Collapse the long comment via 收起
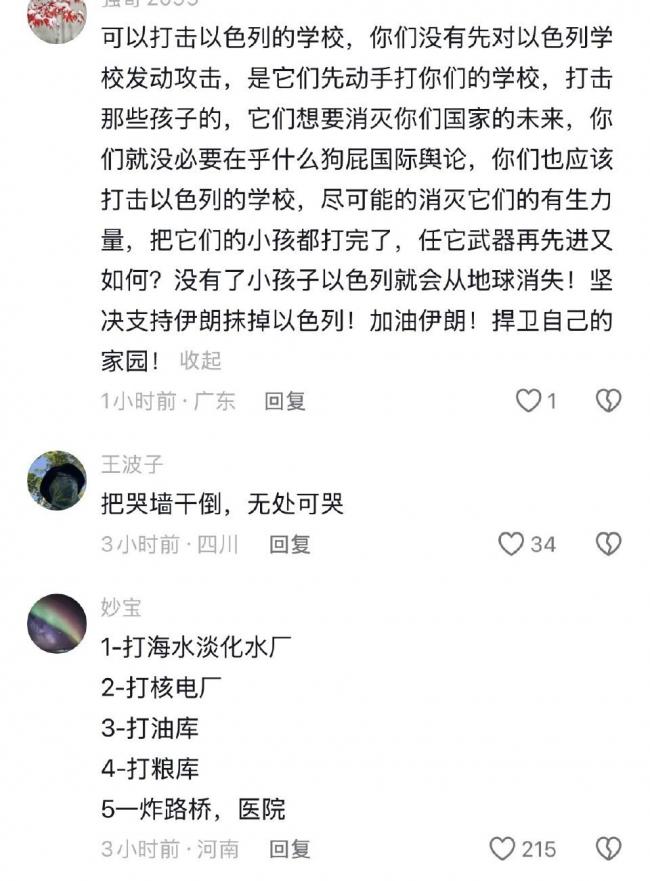Viewport: 650px width, 881px height. point(200,360)
